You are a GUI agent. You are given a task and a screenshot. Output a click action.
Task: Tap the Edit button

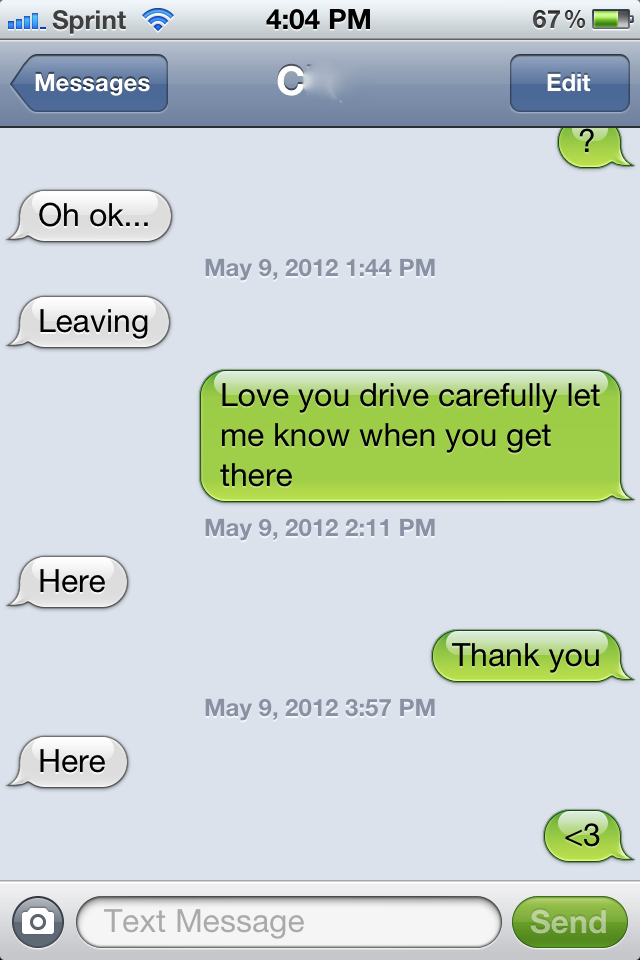pyautogui.click(x=568, y=83)
